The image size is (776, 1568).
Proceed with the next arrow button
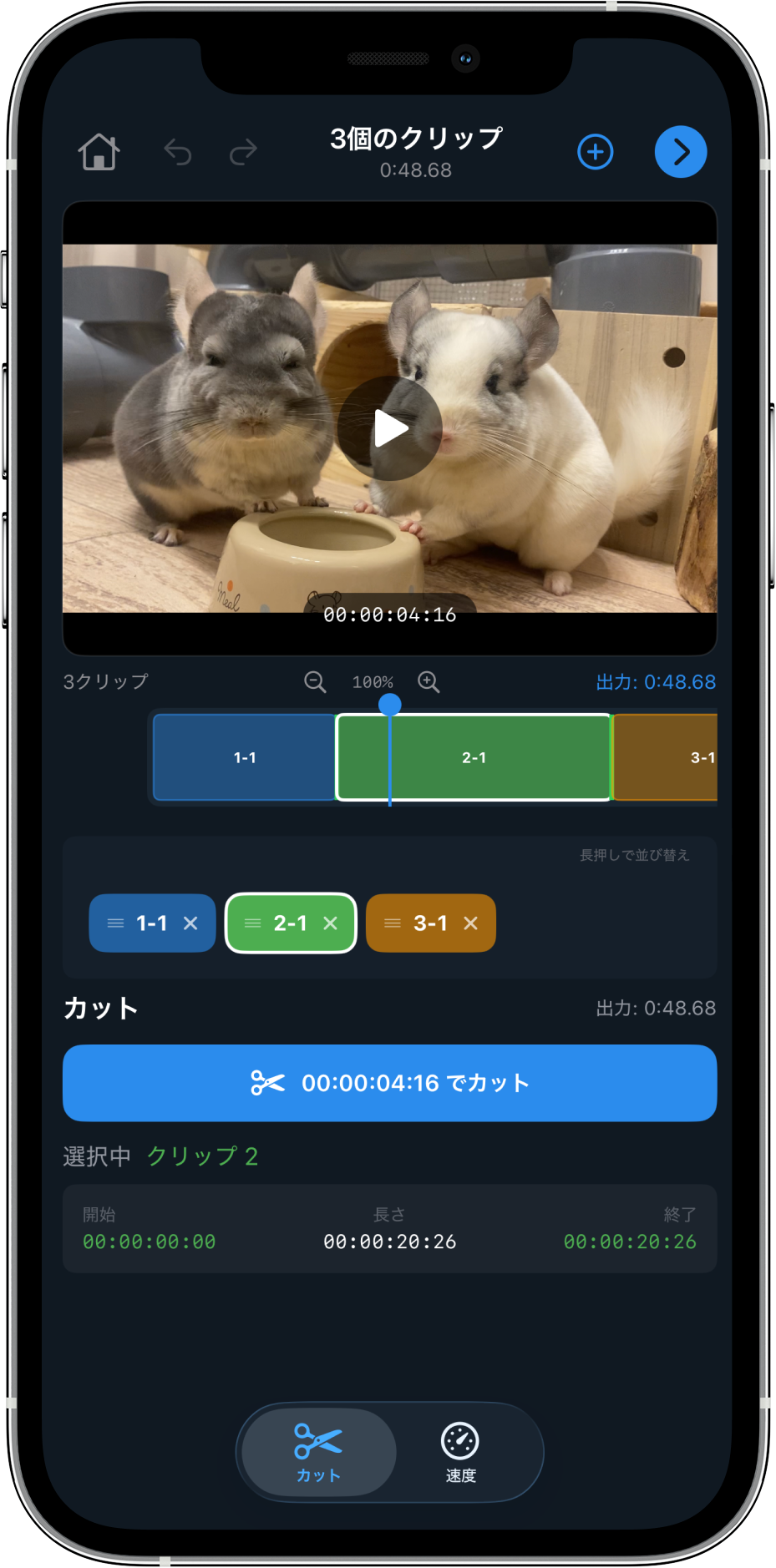tap(680, 152)
